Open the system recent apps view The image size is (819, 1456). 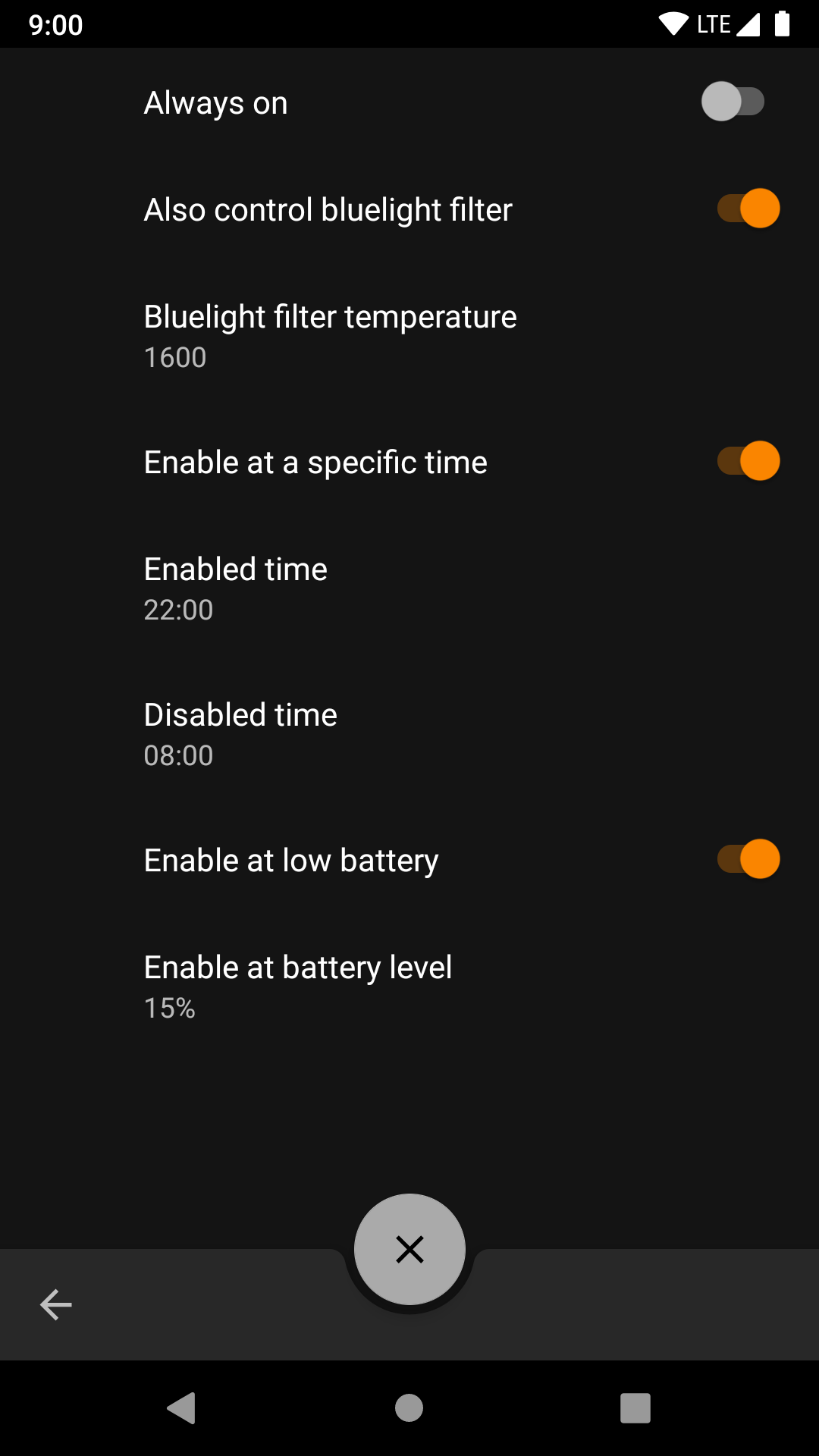coord(635,1408)
